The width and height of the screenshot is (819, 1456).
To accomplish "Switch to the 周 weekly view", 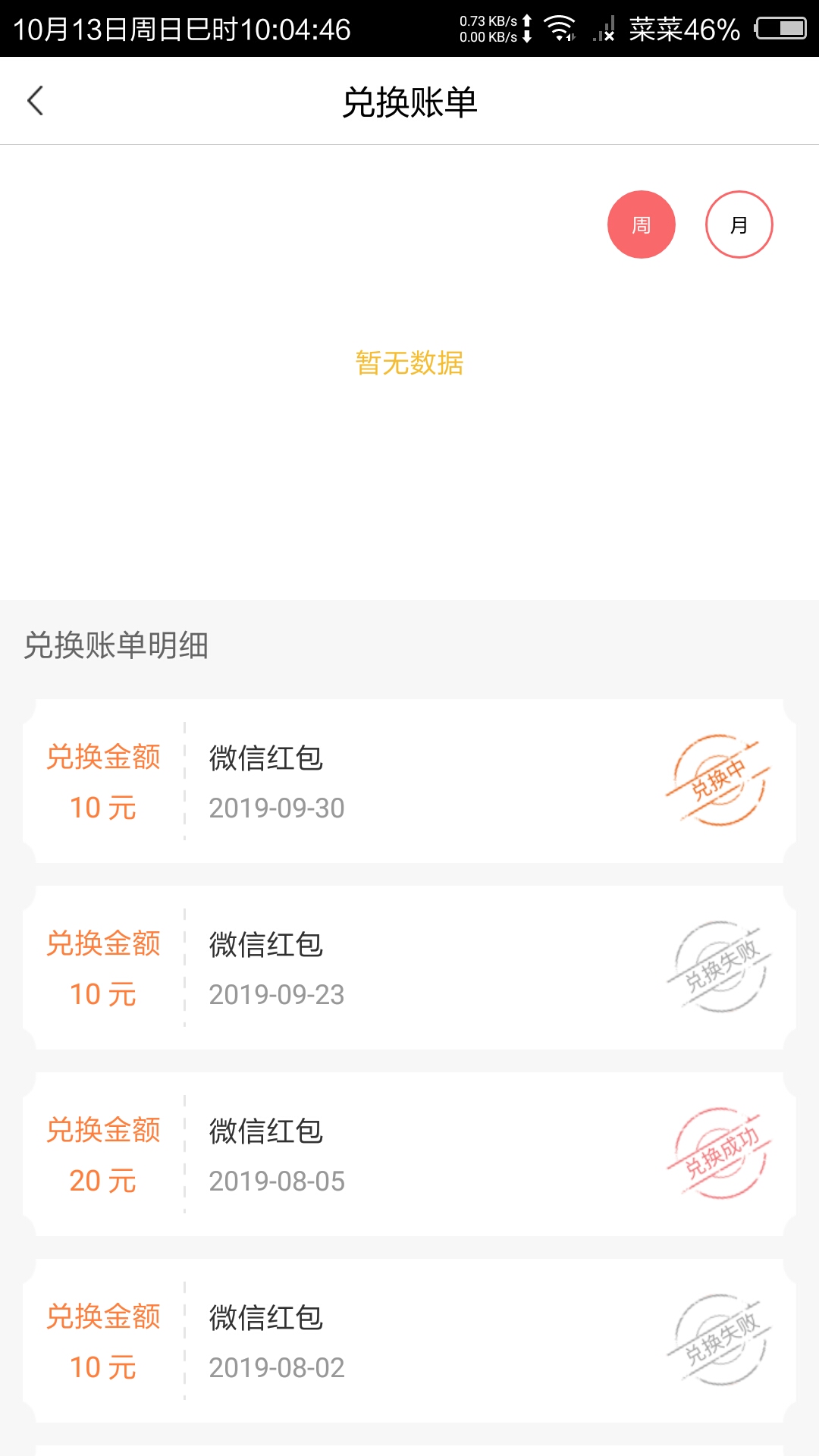I will pos(641,224).
